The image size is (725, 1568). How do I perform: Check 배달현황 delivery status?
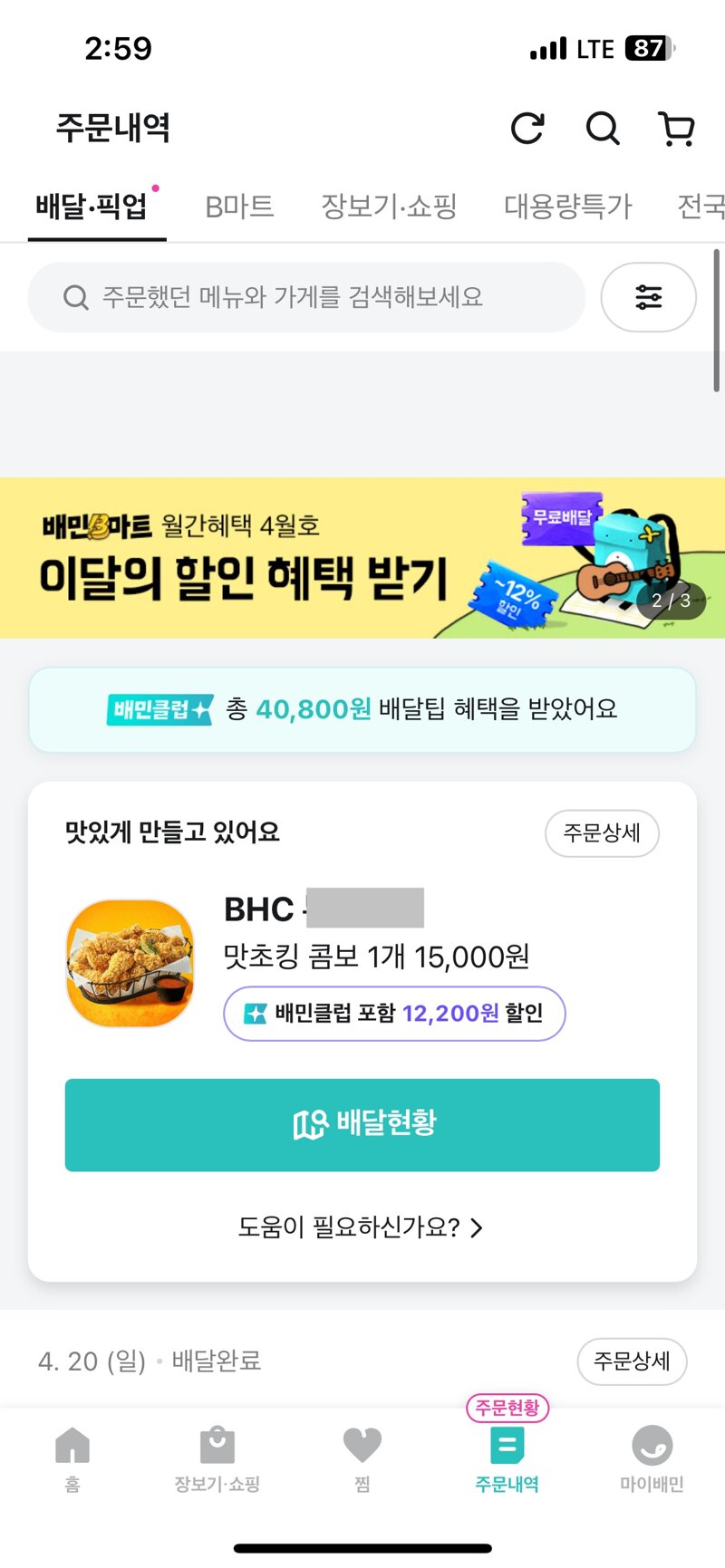pos(362,1124)
